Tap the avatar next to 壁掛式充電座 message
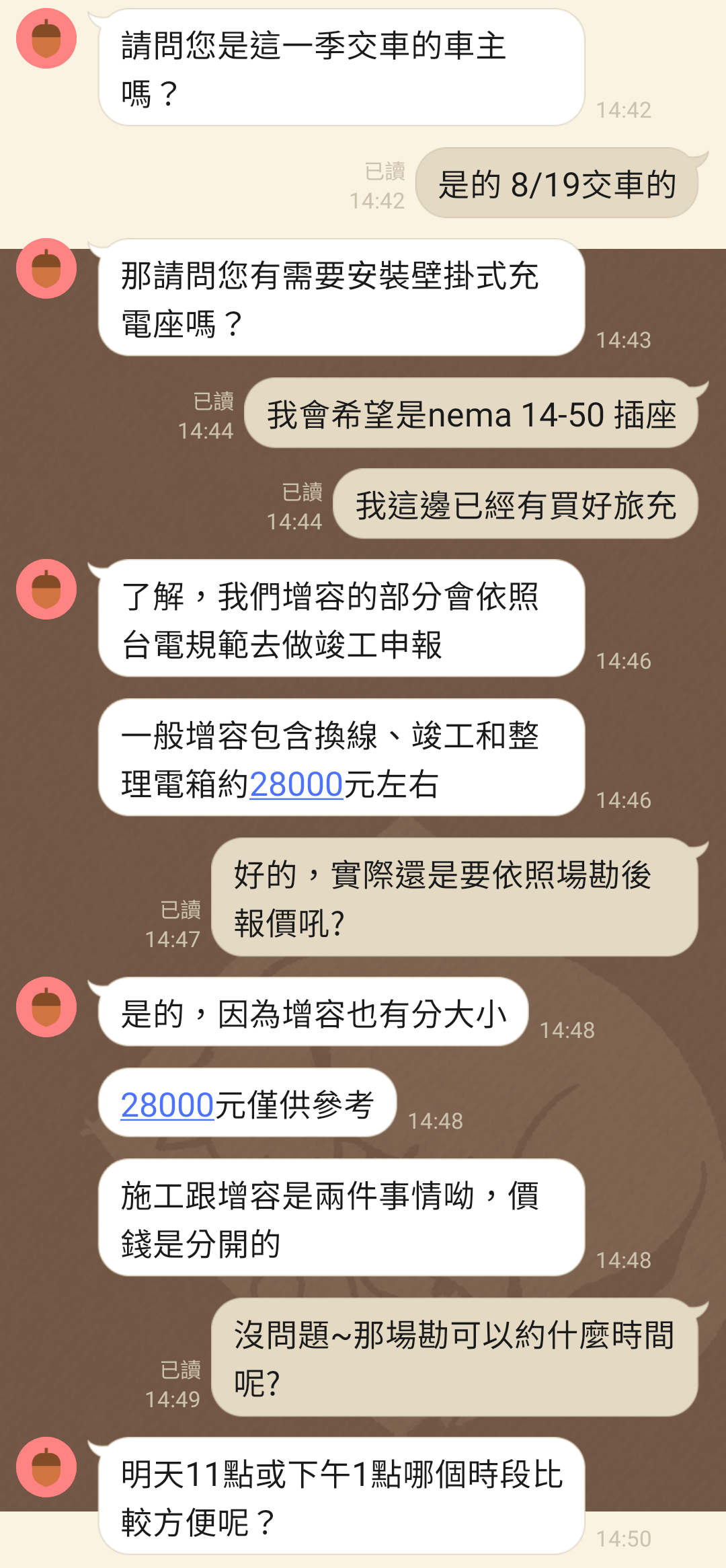 [x=46, y=268]
